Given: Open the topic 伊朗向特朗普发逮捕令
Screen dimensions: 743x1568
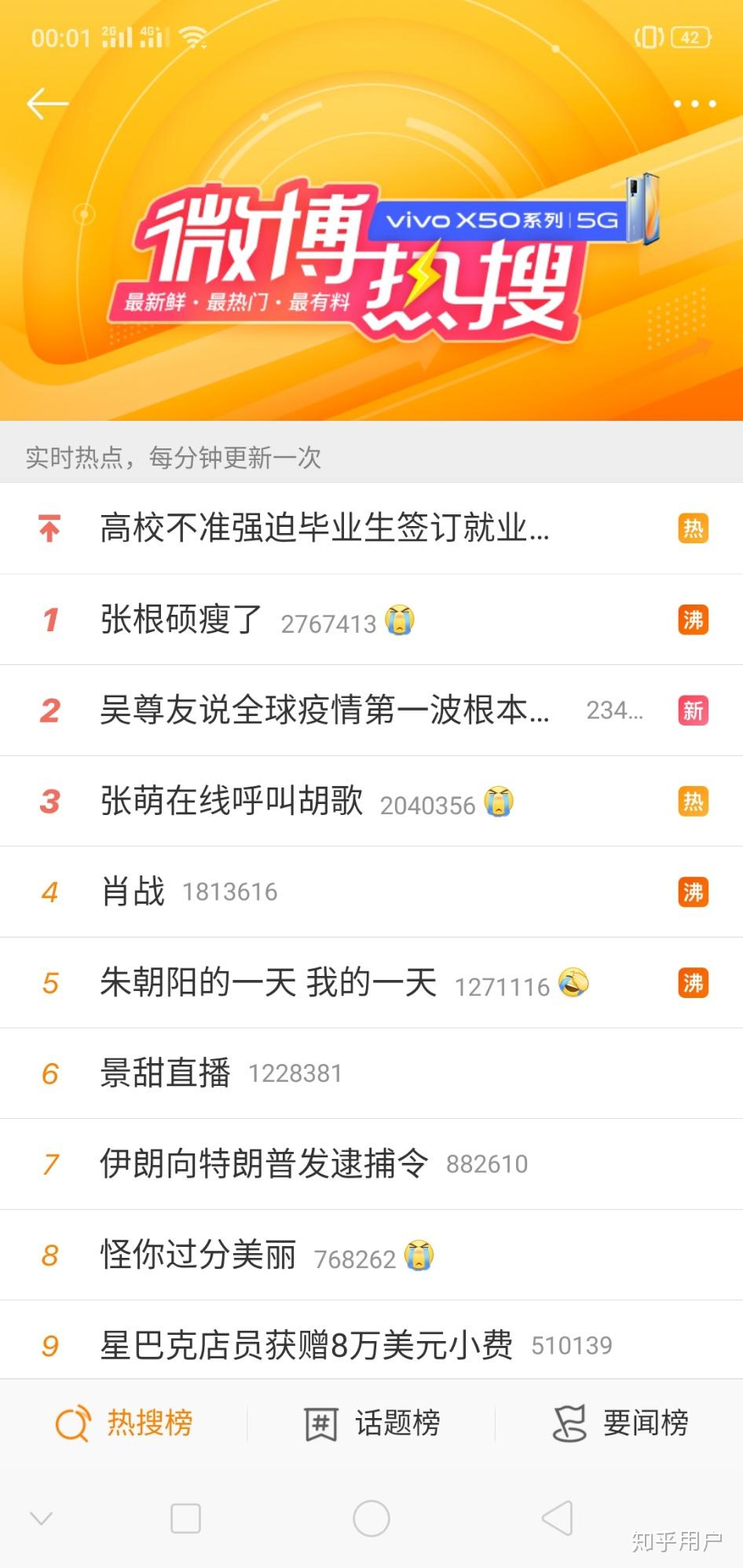Looking at the screenshot, I should [371, 1164].
